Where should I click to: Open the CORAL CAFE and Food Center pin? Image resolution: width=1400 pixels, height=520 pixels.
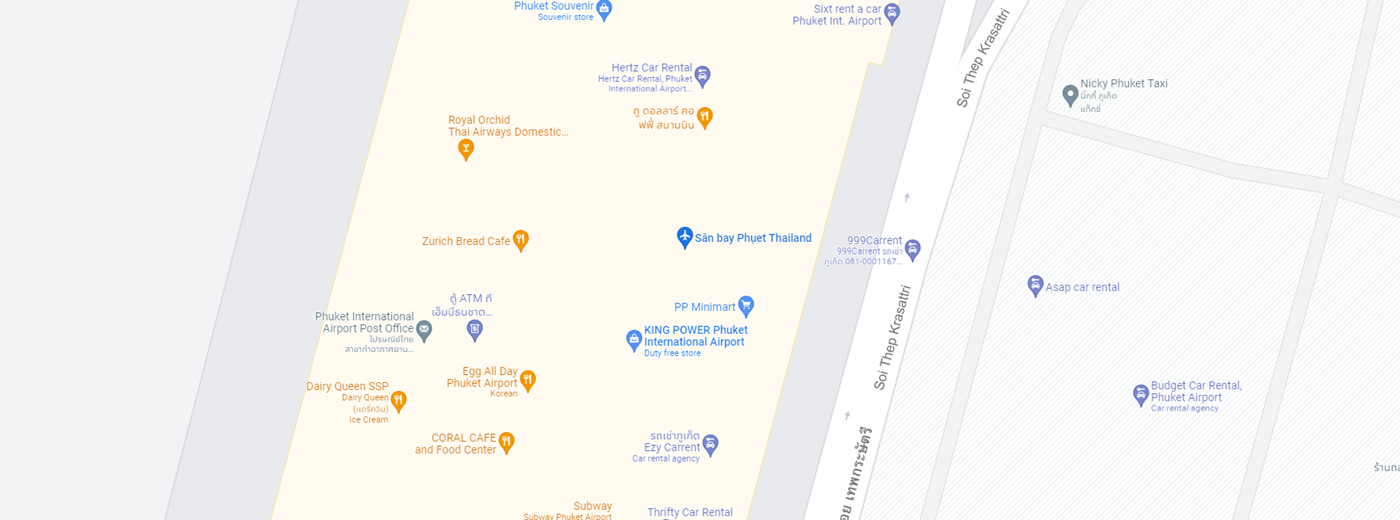point(506,441)
